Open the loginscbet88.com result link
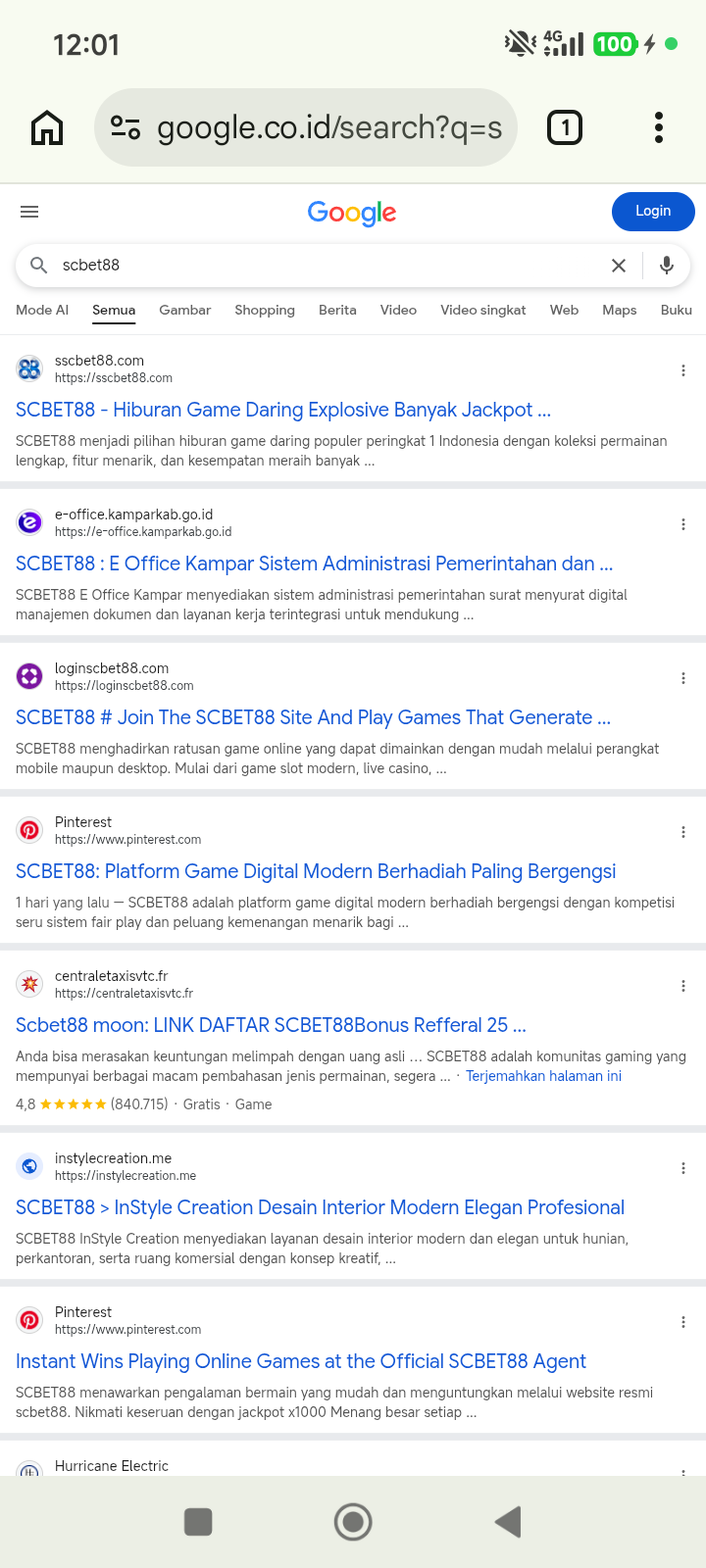 314,717
